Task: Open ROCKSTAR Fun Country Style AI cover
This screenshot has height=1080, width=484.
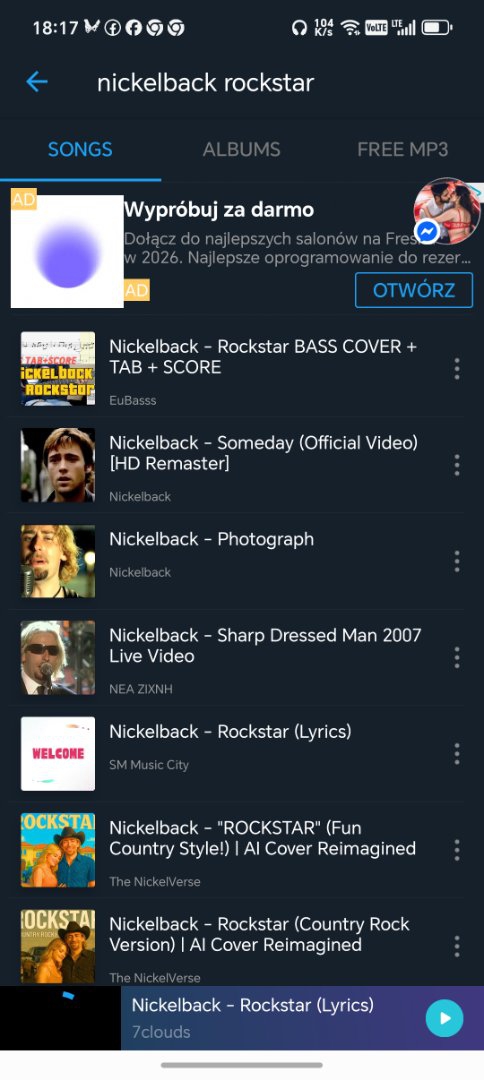Action: tap(235, 851)
